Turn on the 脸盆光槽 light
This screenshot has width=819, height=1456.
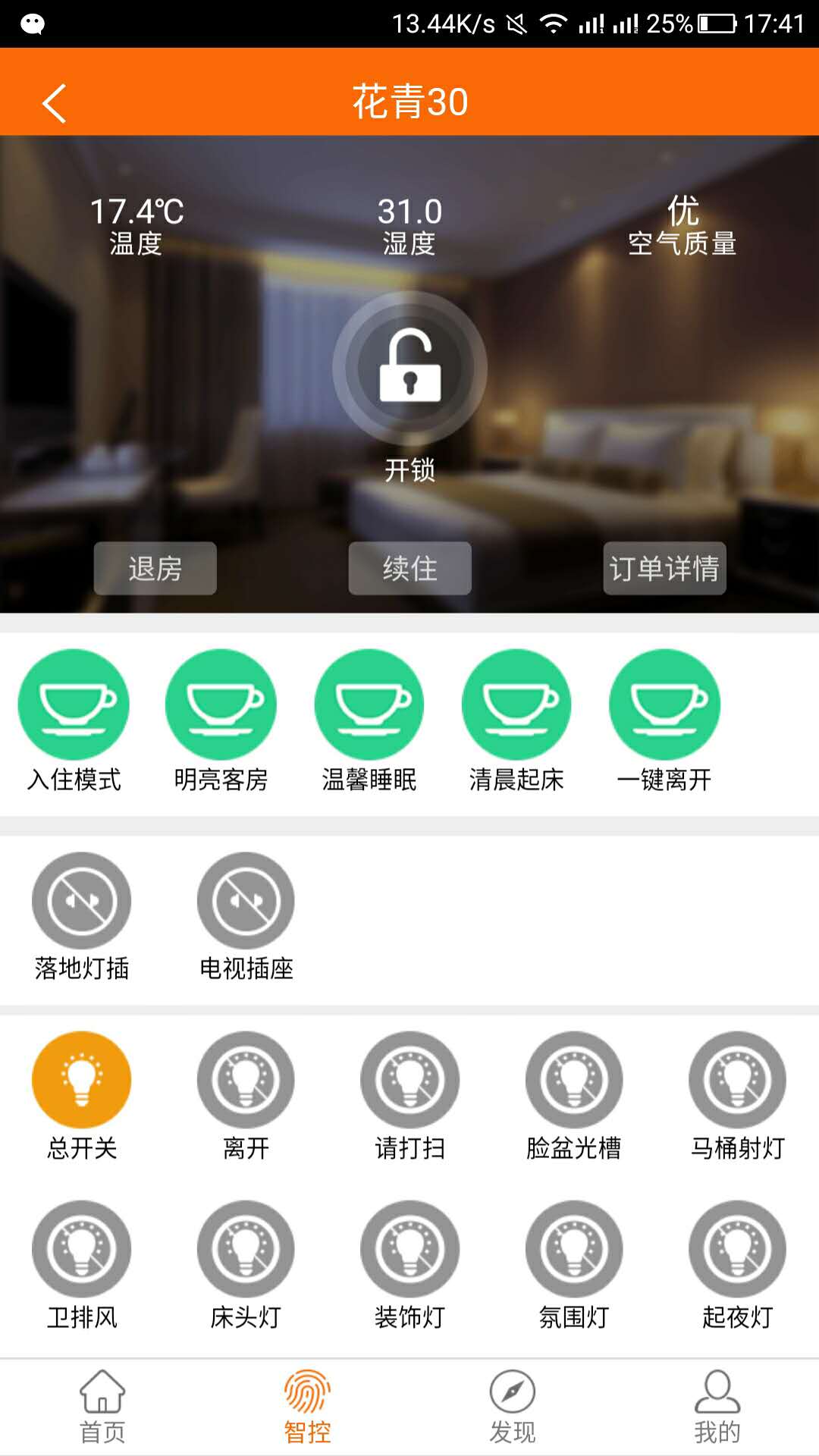point(574,1080)
